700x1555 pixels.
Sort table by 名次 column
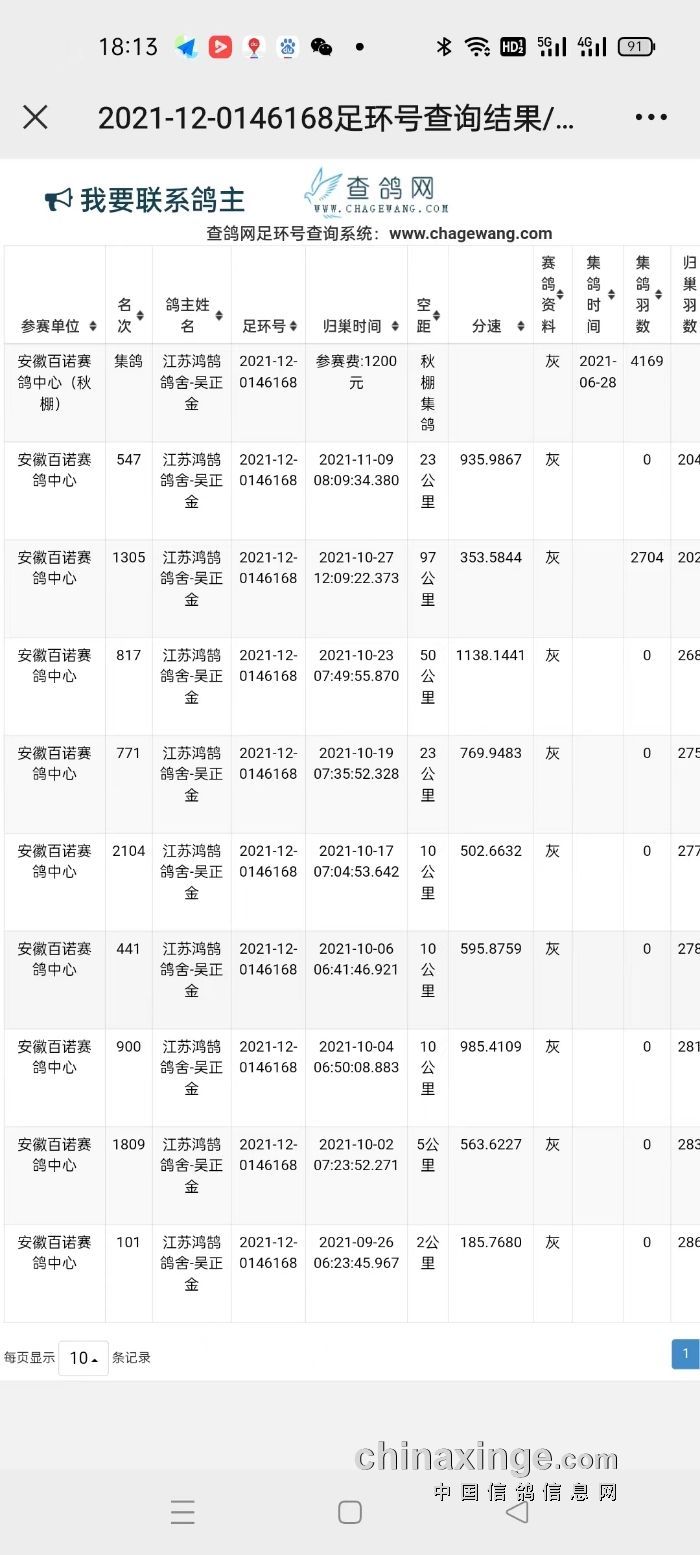(x=128, y=315)
